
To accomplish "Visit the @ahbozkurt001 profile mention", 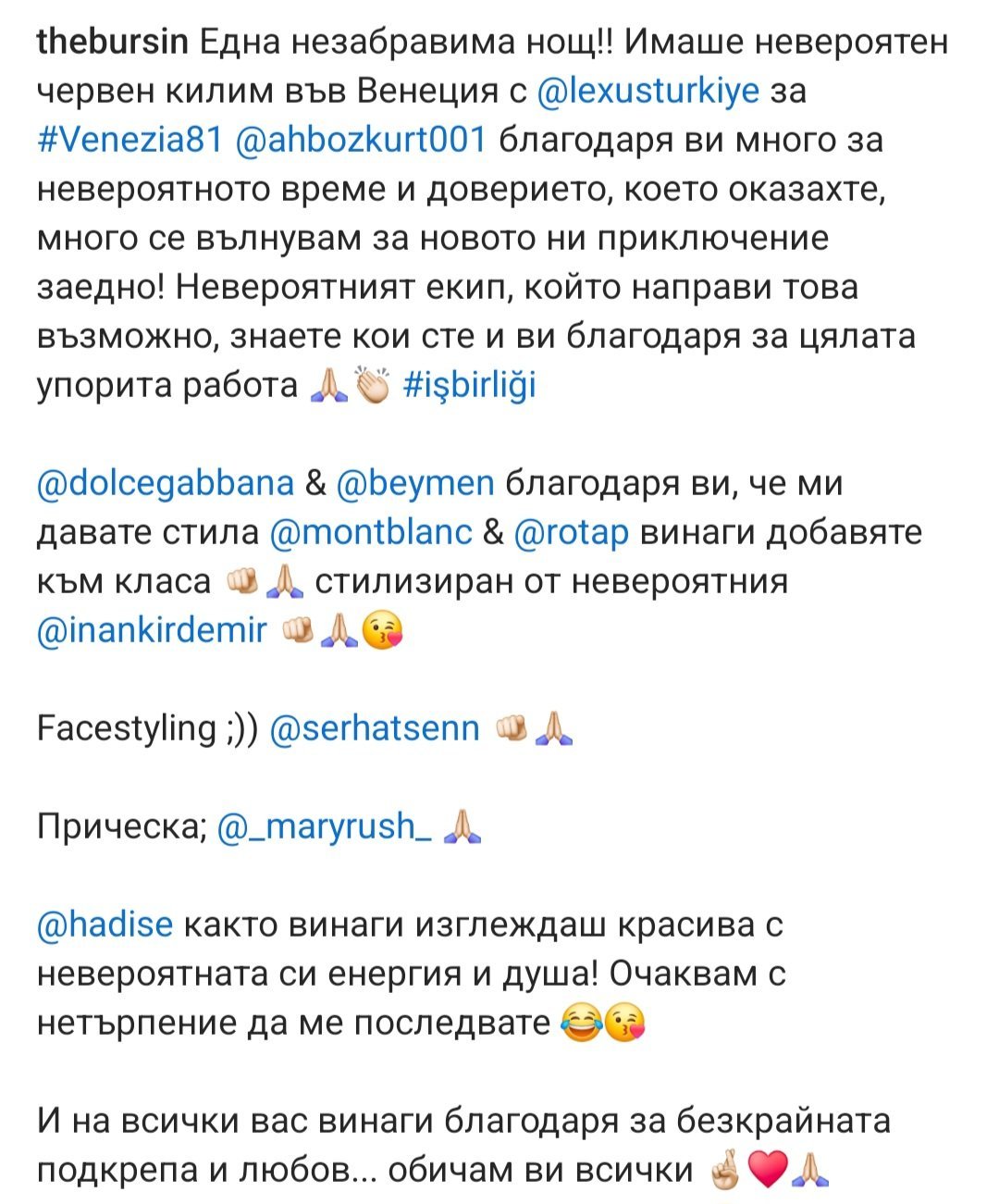I will point(362,140).
